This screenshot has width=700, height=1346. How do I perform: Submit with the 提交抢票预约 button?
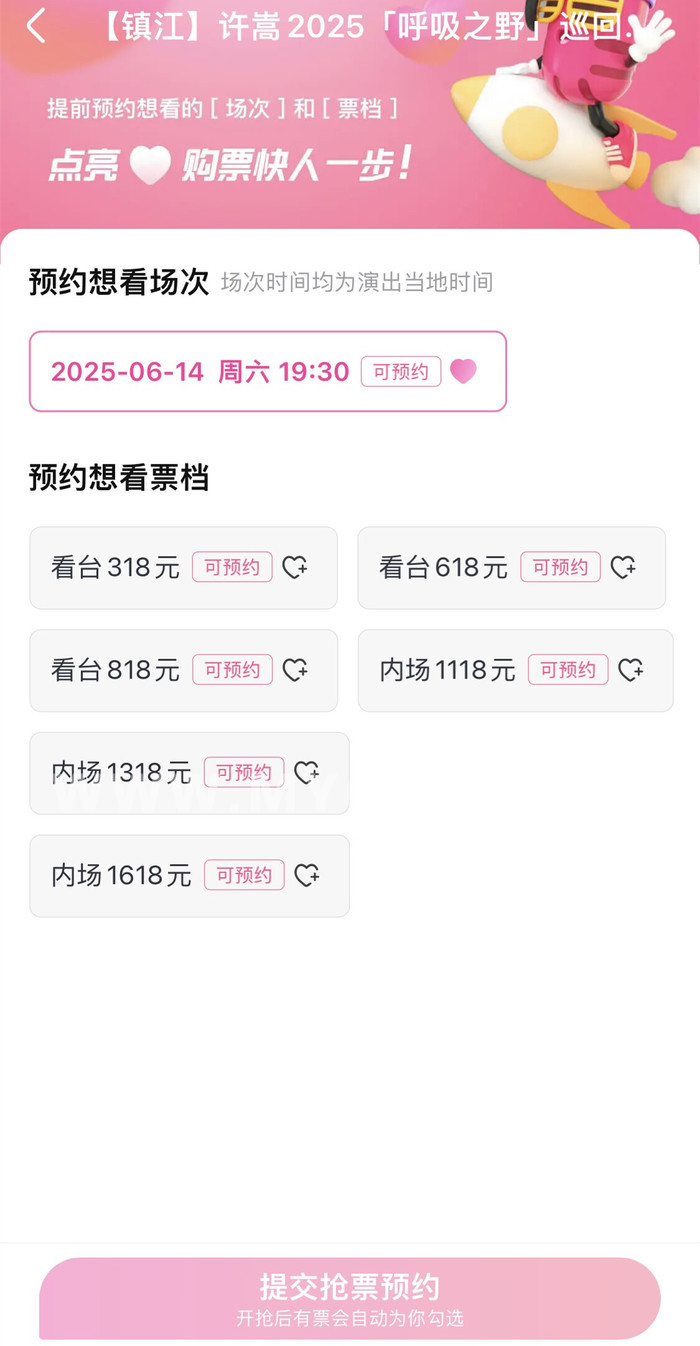[350, 1298]
